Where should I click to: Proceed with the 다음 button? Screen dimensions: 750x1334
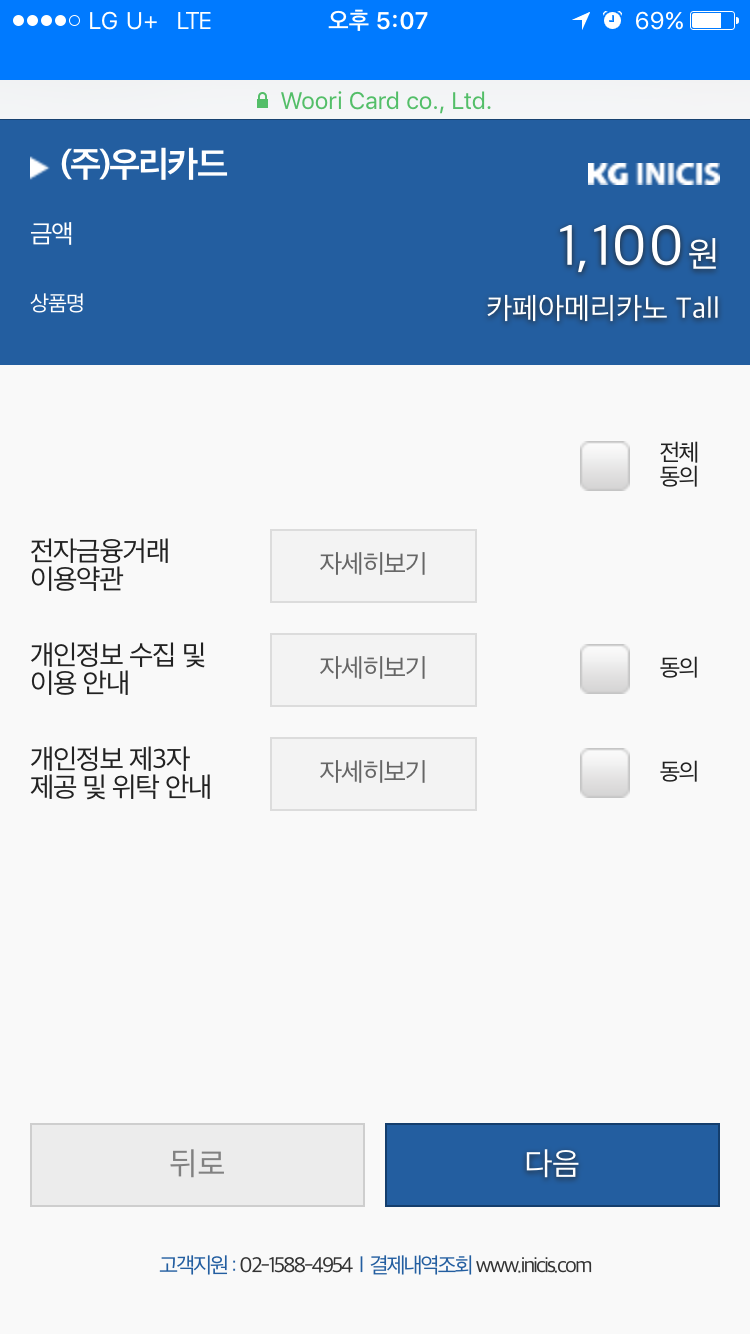552,1165
